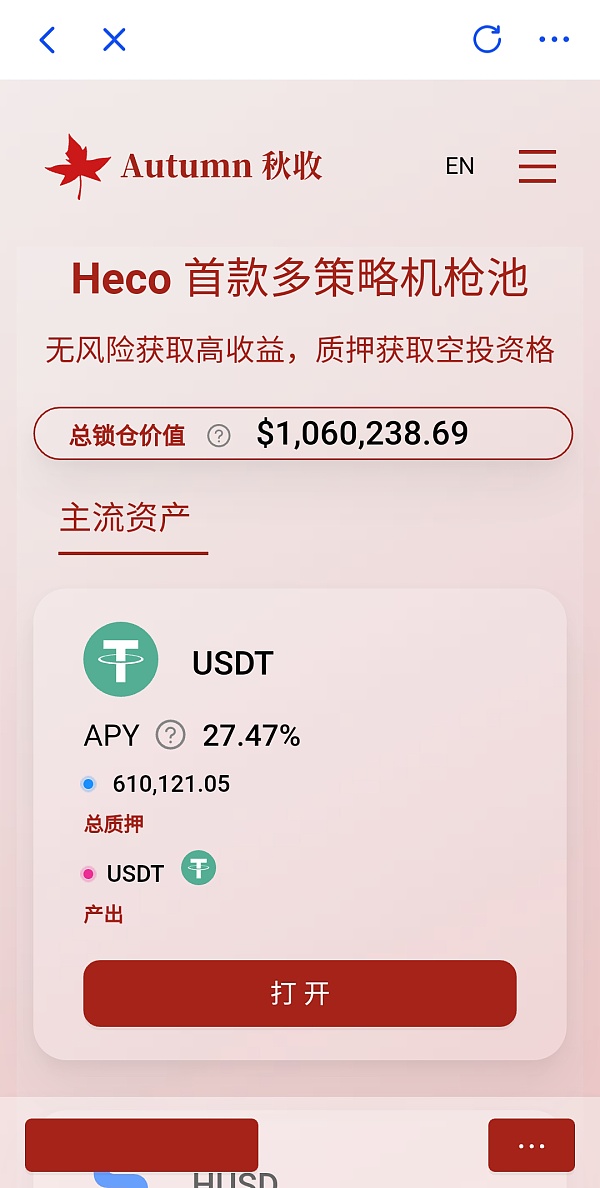Select the 主流资产 tab
The image size is (600, 1188).
tap(125, 518)
